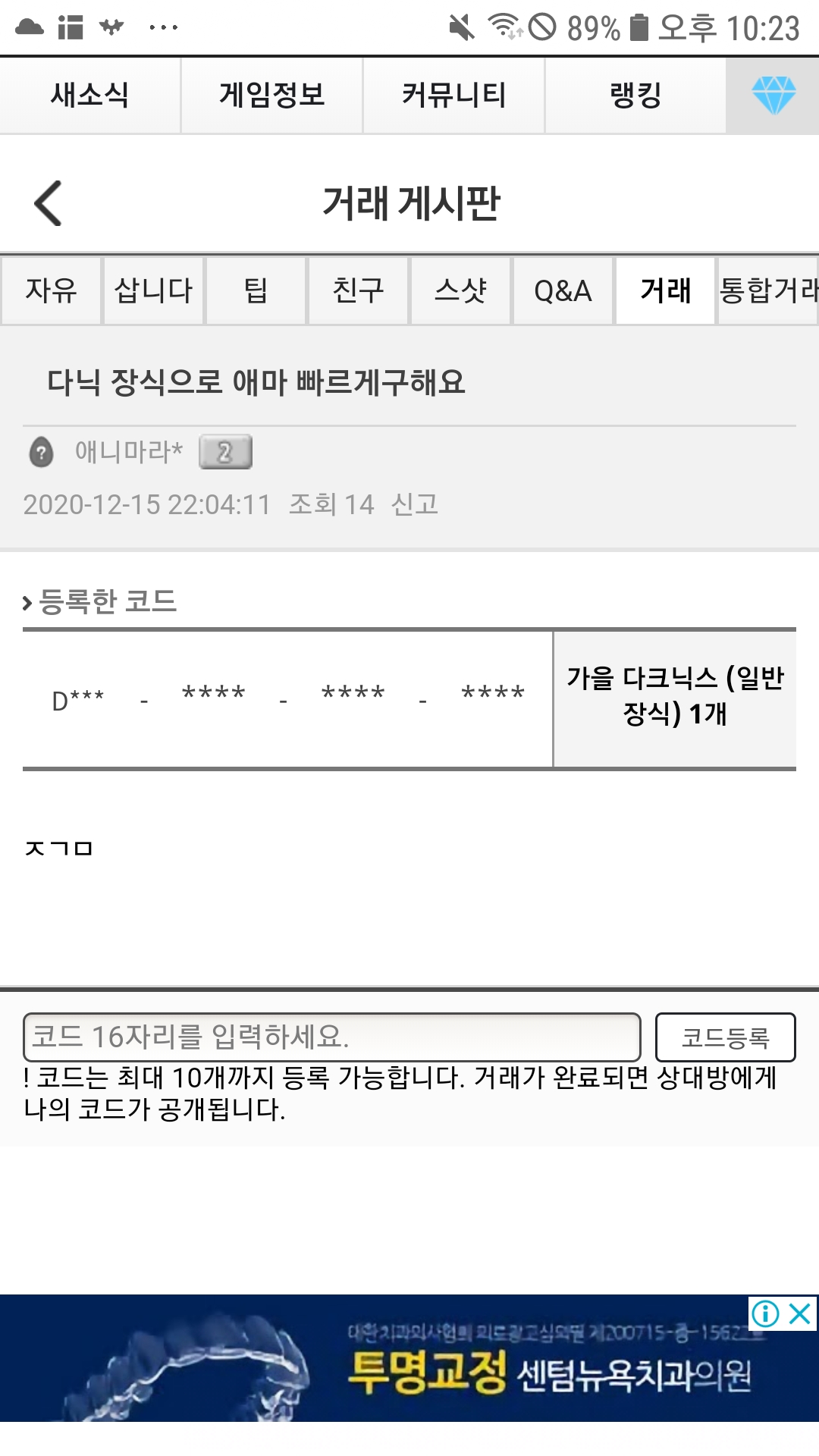Close the dental clinic ad banner
Viewport: 819px width, 1456px height.
[x=800, y=1313]
